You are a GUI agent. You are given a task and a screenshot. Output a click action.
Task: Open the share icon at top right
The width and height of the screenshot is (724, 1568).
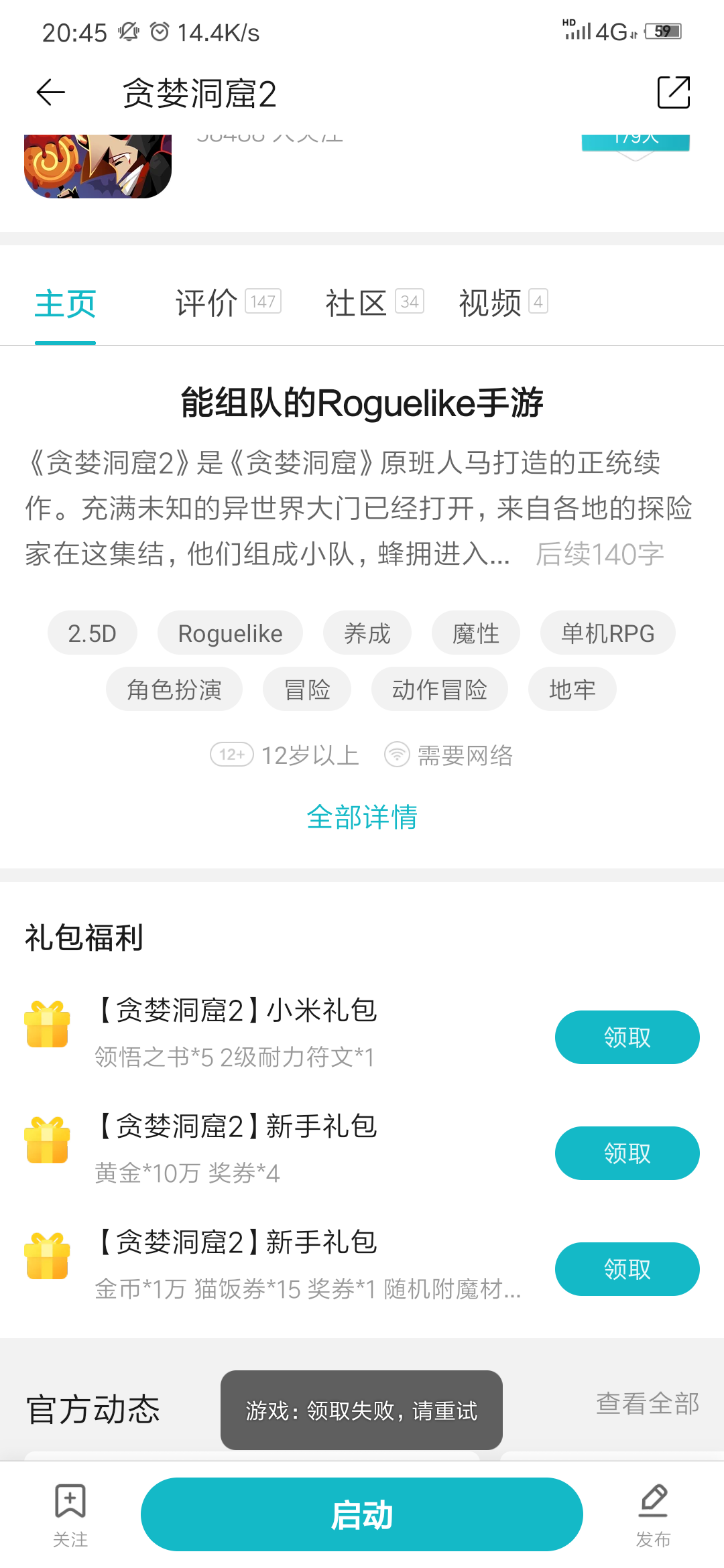click(x=673, y=93)
